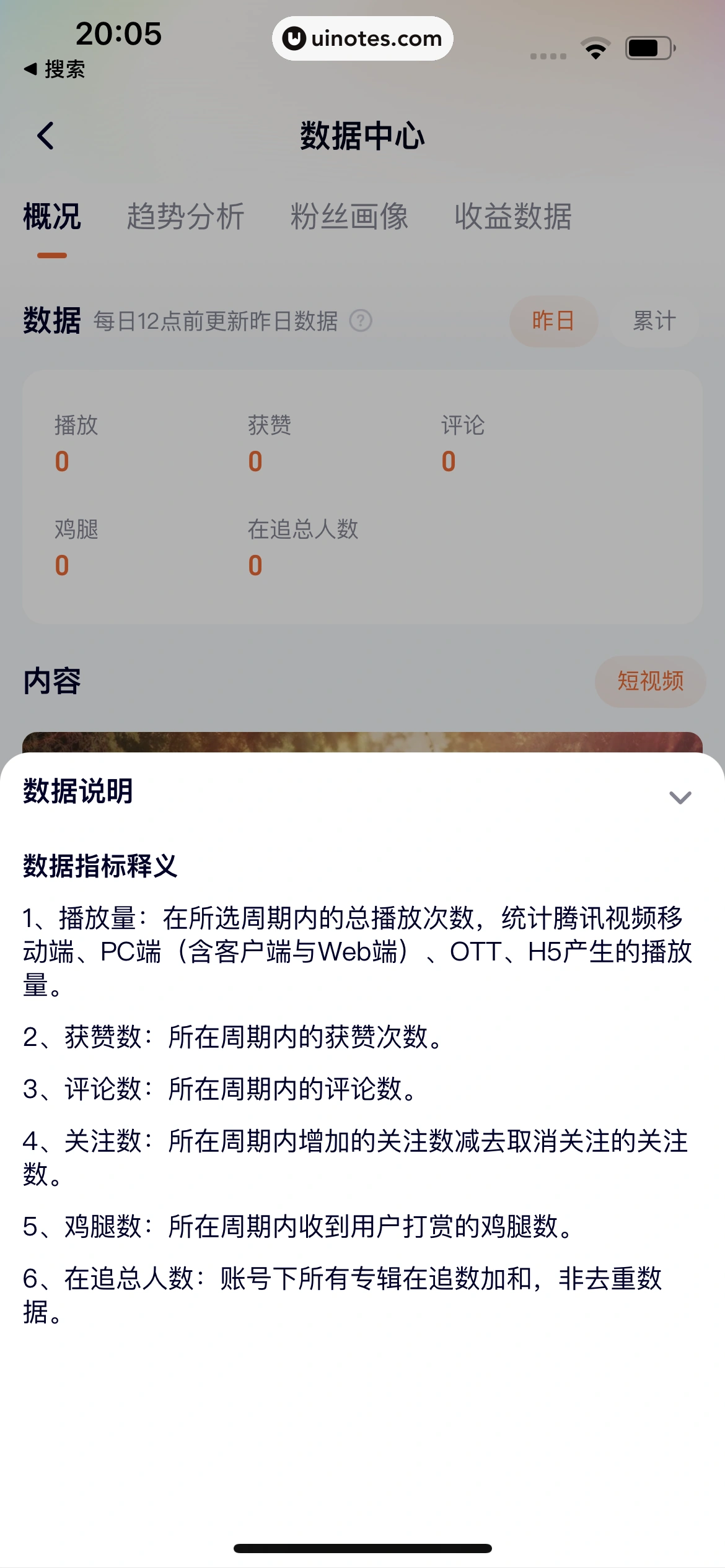This screenshot has height=1568, width=725.
Task: Go back from 数据中心
Action: point(46,136)
